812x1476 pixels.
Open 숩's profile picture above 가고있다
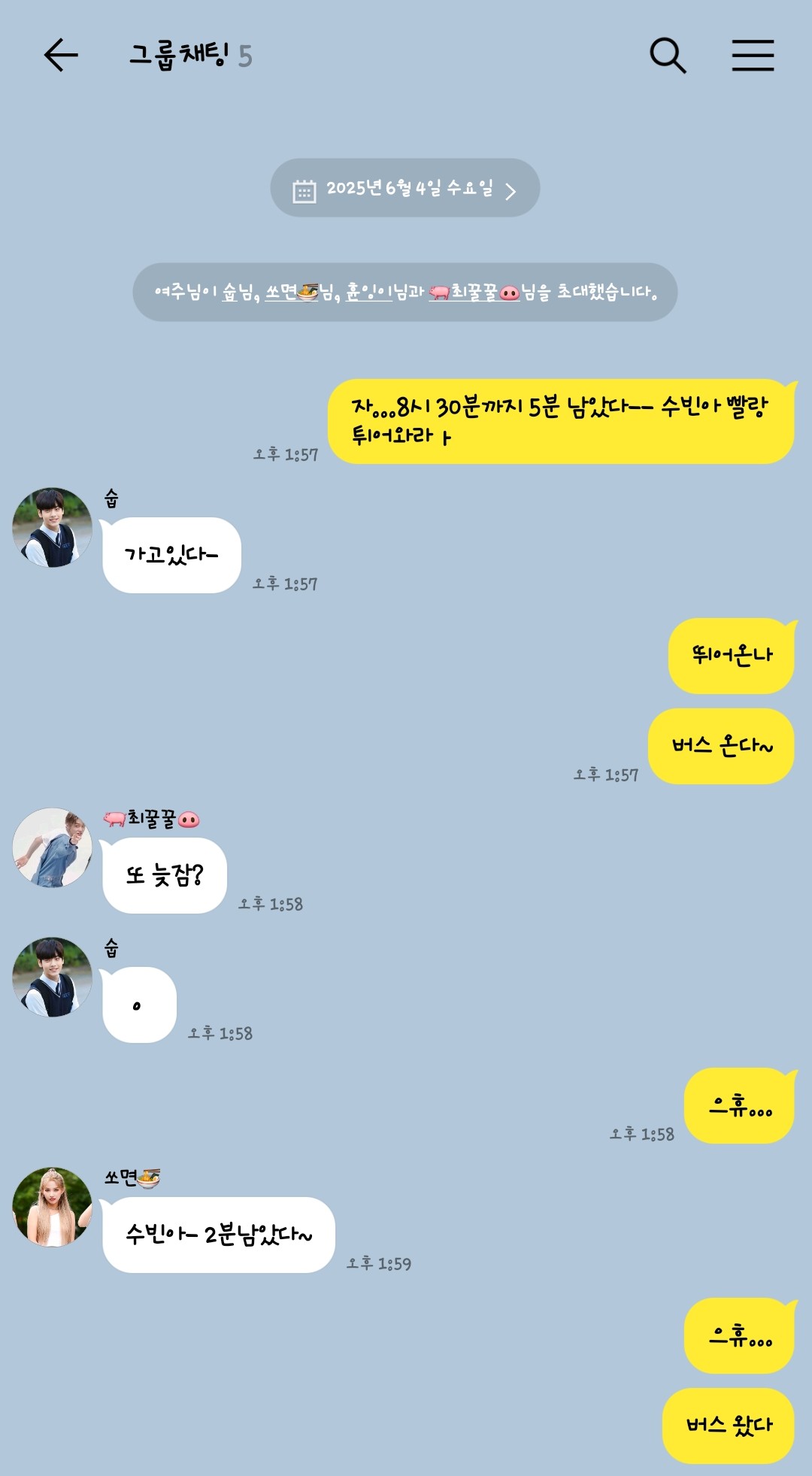coord(53,528)
